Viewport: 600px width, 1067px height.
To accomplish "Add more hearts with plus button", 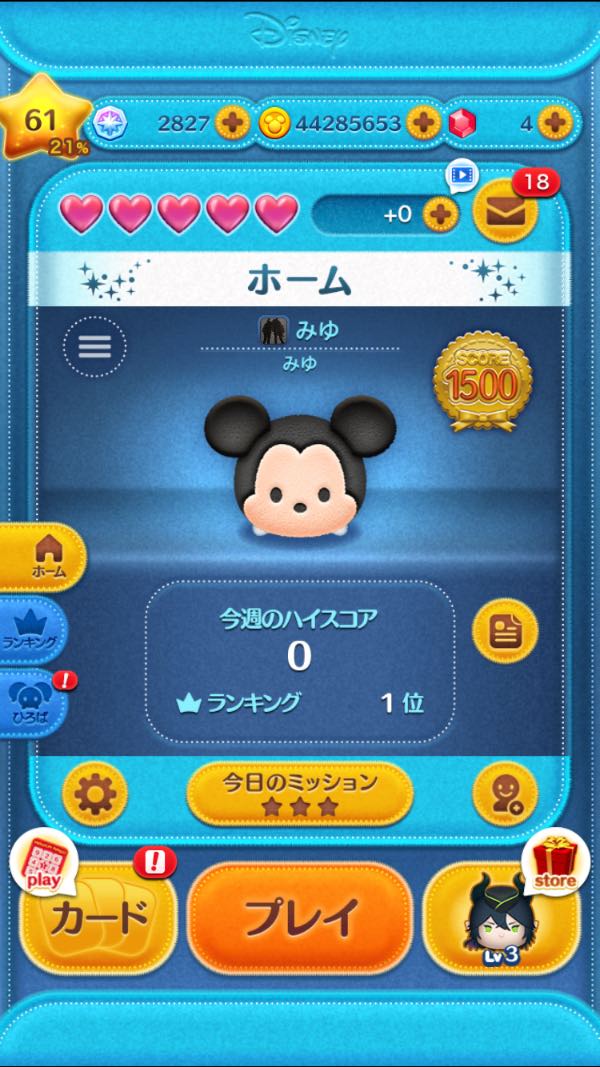I will [439, 213].
